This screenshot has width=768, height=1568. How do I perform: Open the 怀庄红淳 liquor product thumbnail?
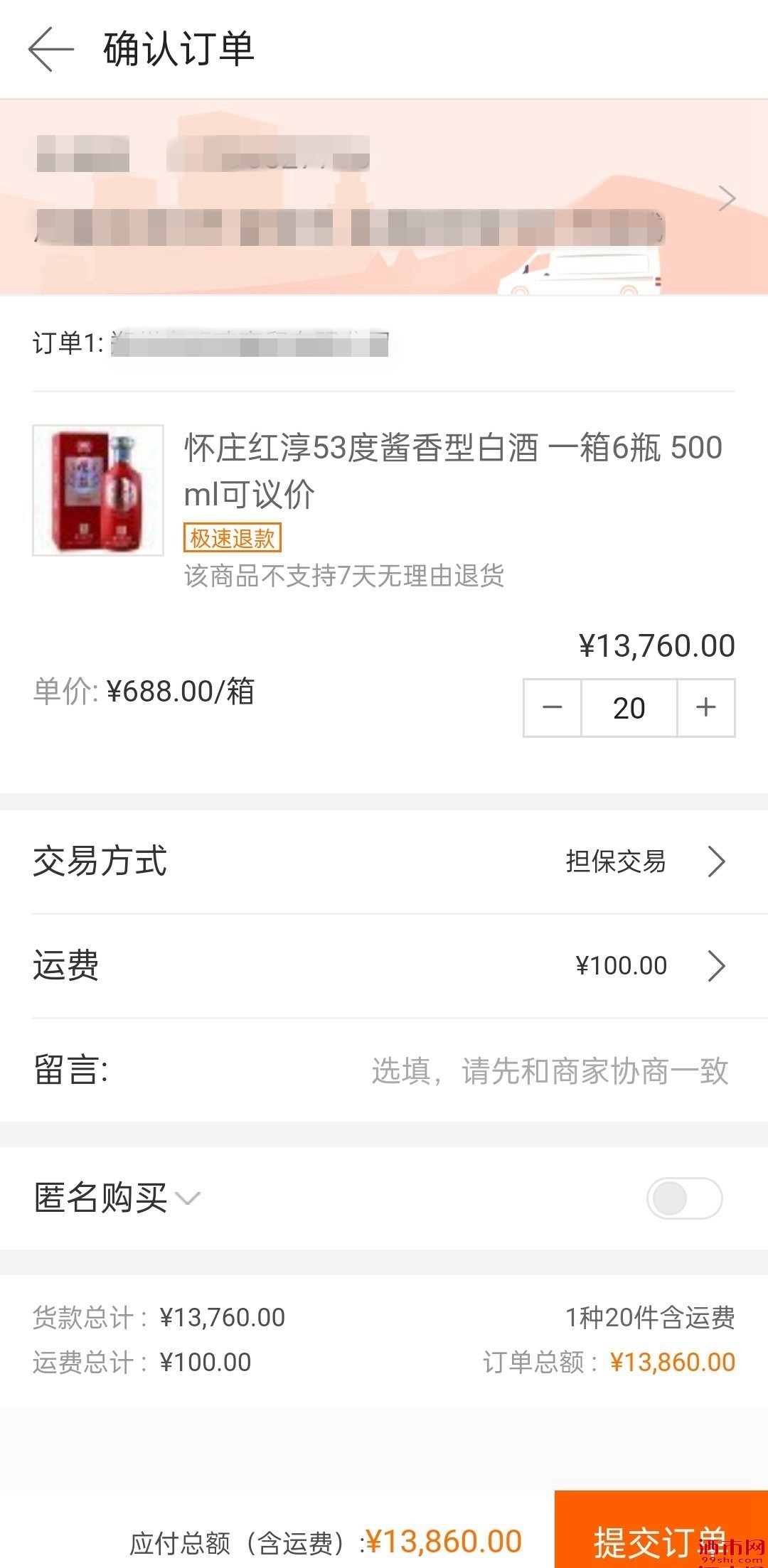(98, 490)
